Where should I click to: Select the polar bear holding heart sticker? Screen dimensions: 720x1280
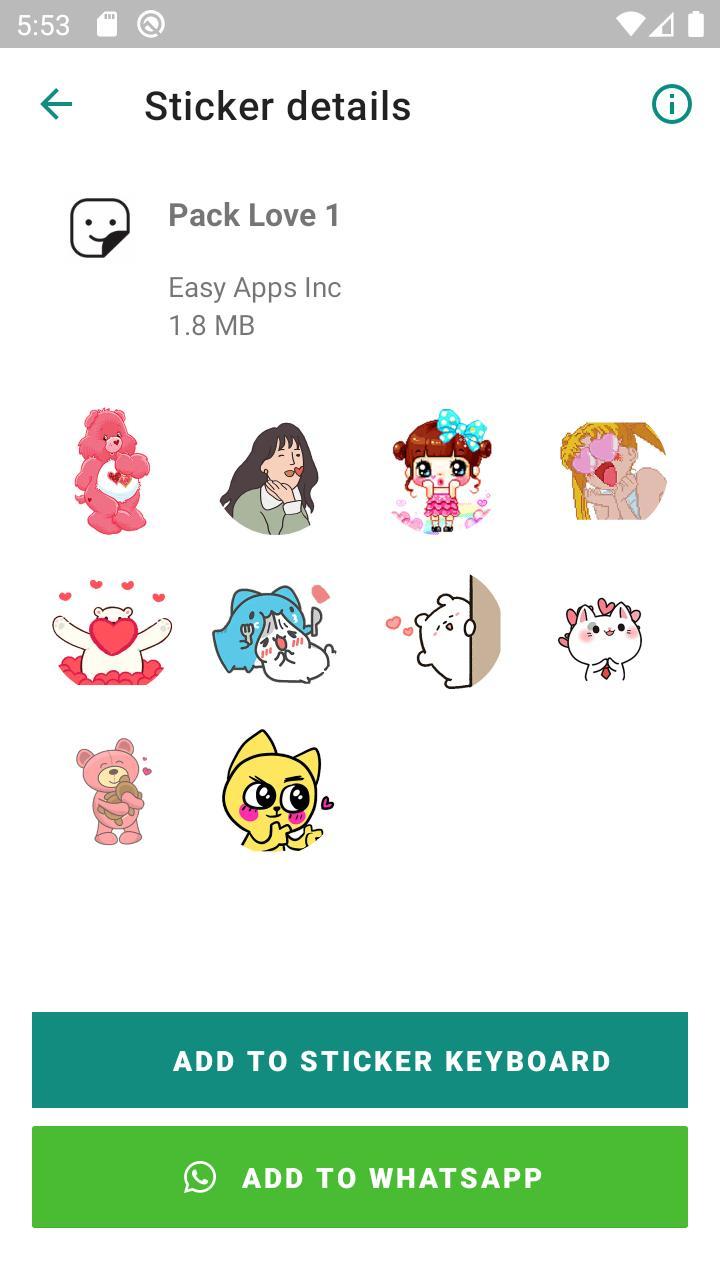(x=111, y=632)
